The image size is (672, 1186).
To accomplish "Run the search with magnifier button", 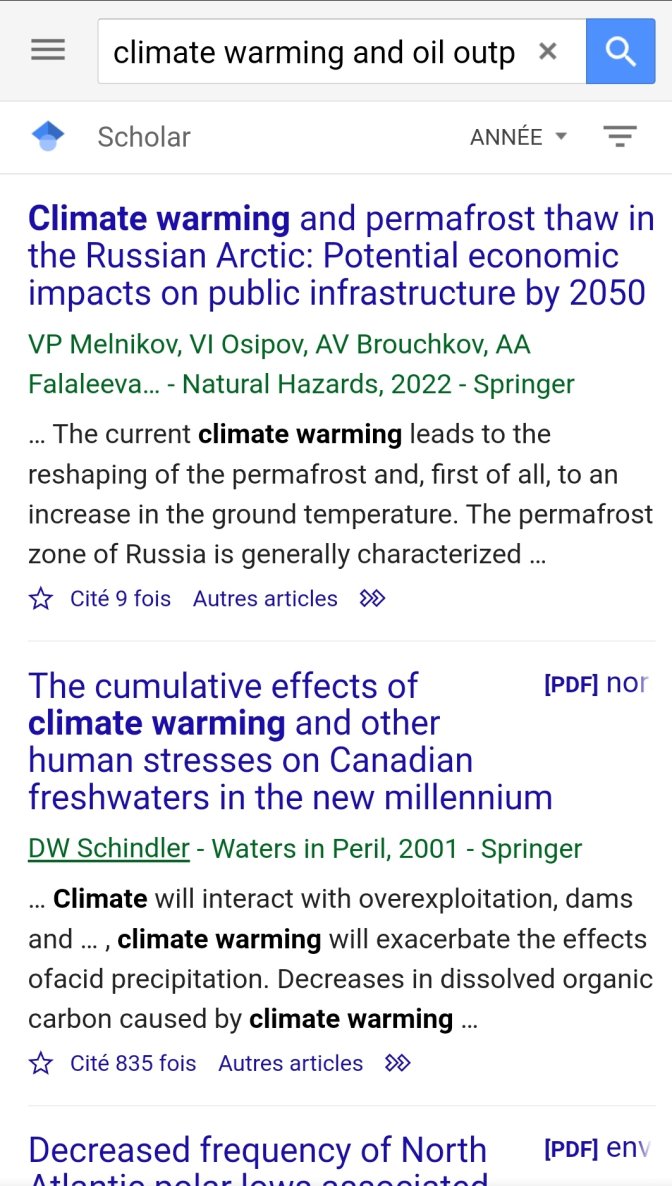I will tap(621, 51).
